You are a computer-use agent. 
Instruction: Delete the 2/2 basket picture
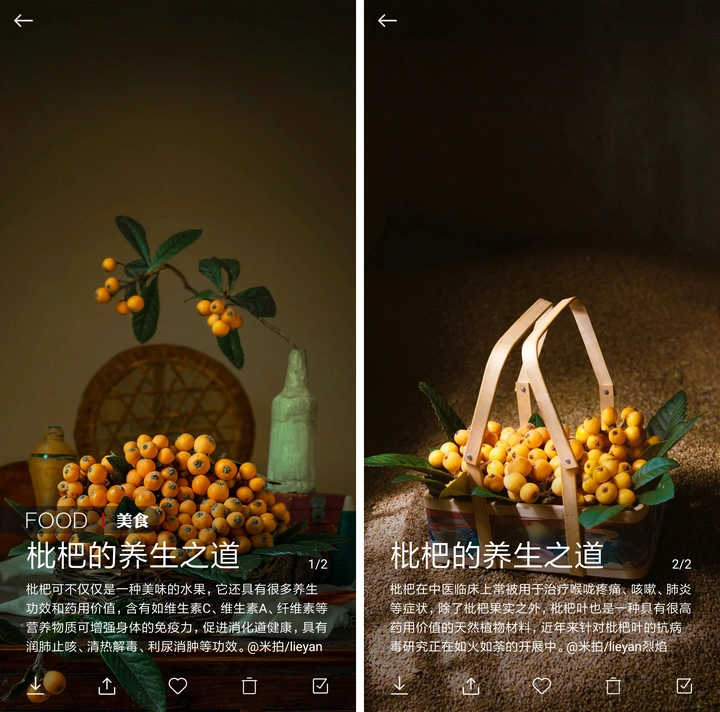pyautogui.click(x=613, y=686)
